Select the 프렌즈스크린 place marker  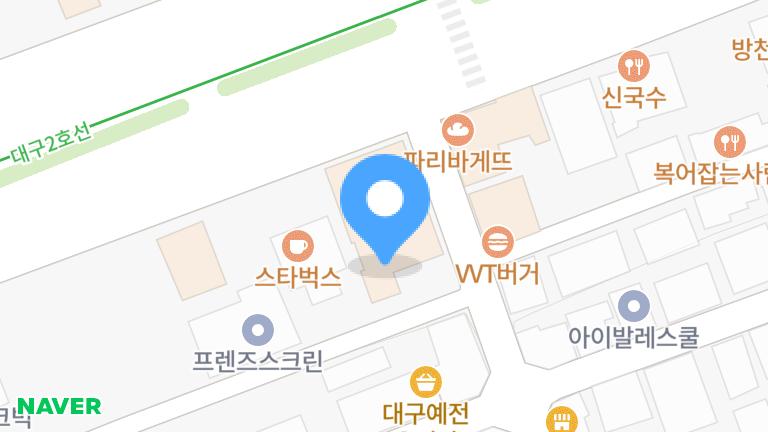259,328
